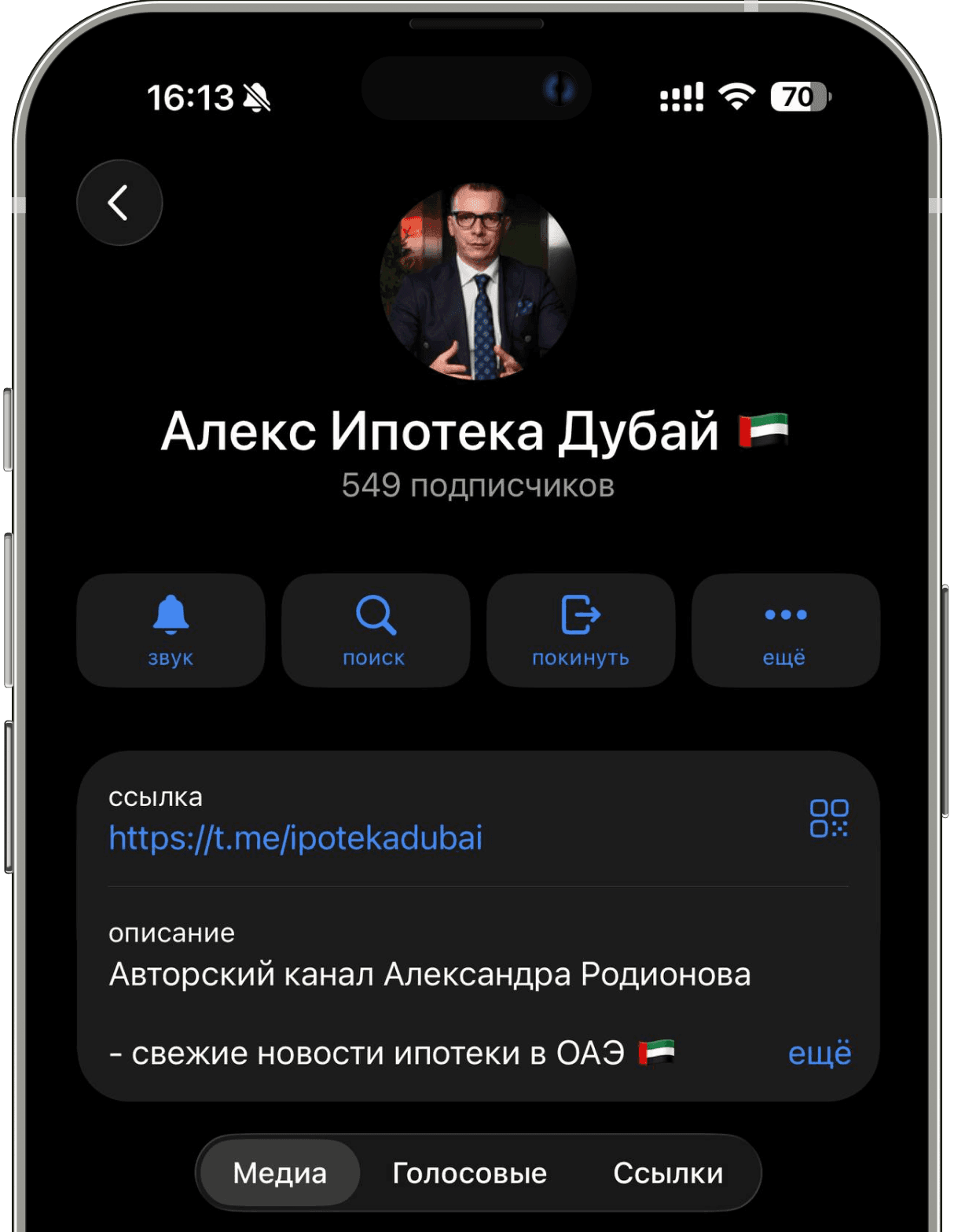Open the Ссылки tab
The width and height of the screenshot is (954, 1232).
(x=669, y=1171)
